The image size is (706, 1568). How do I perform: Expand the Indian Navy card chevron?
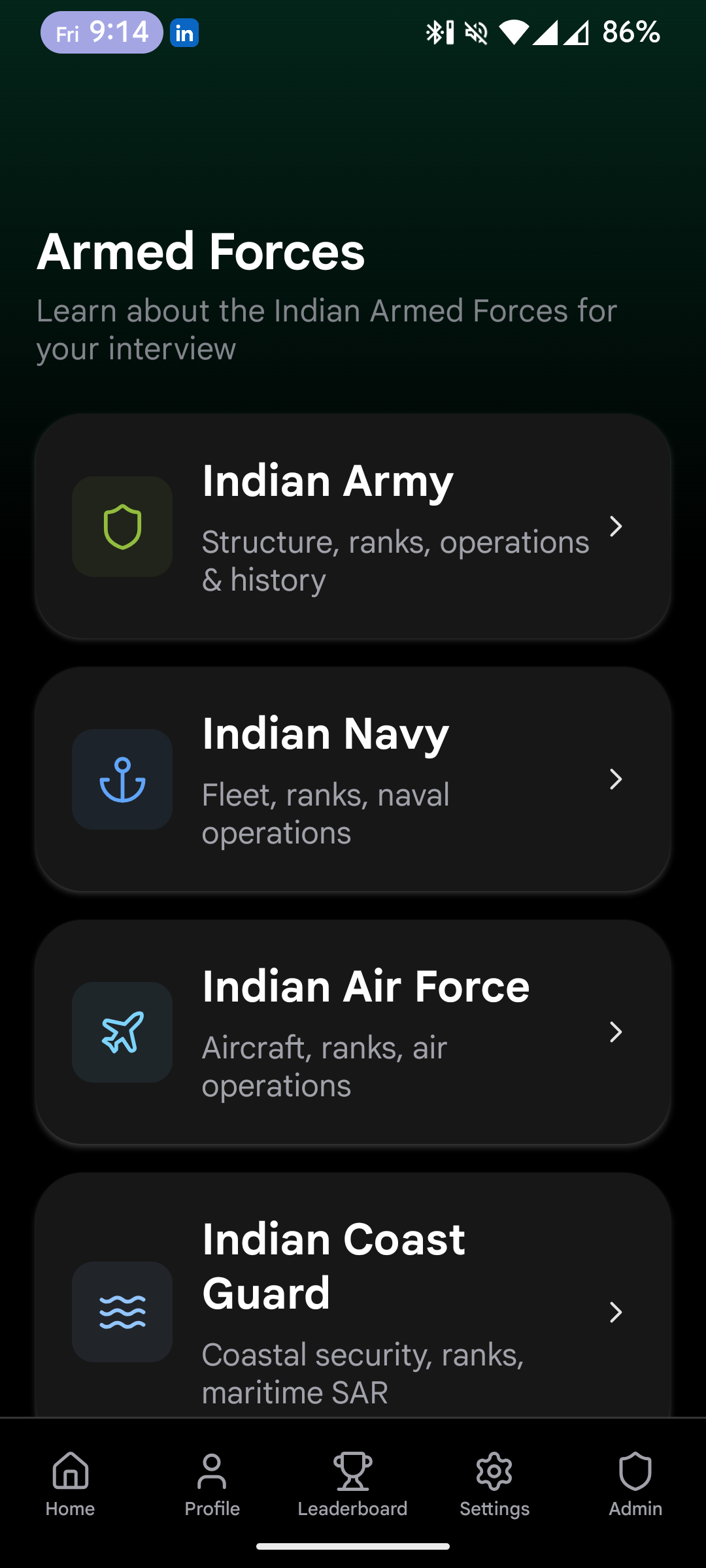[615, 779]
